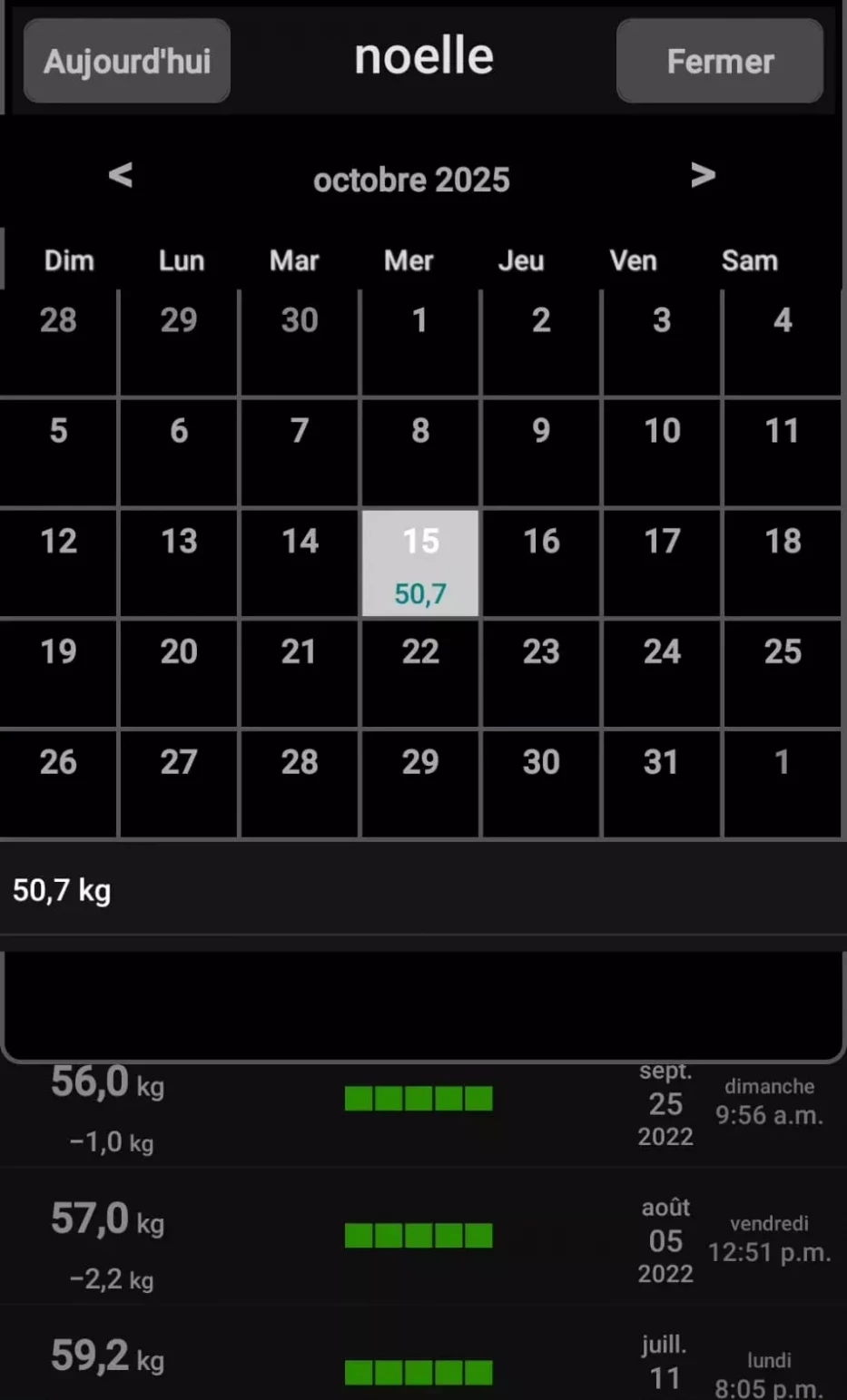
Task: Advance to the next month
Action: (x=703, y=175)
